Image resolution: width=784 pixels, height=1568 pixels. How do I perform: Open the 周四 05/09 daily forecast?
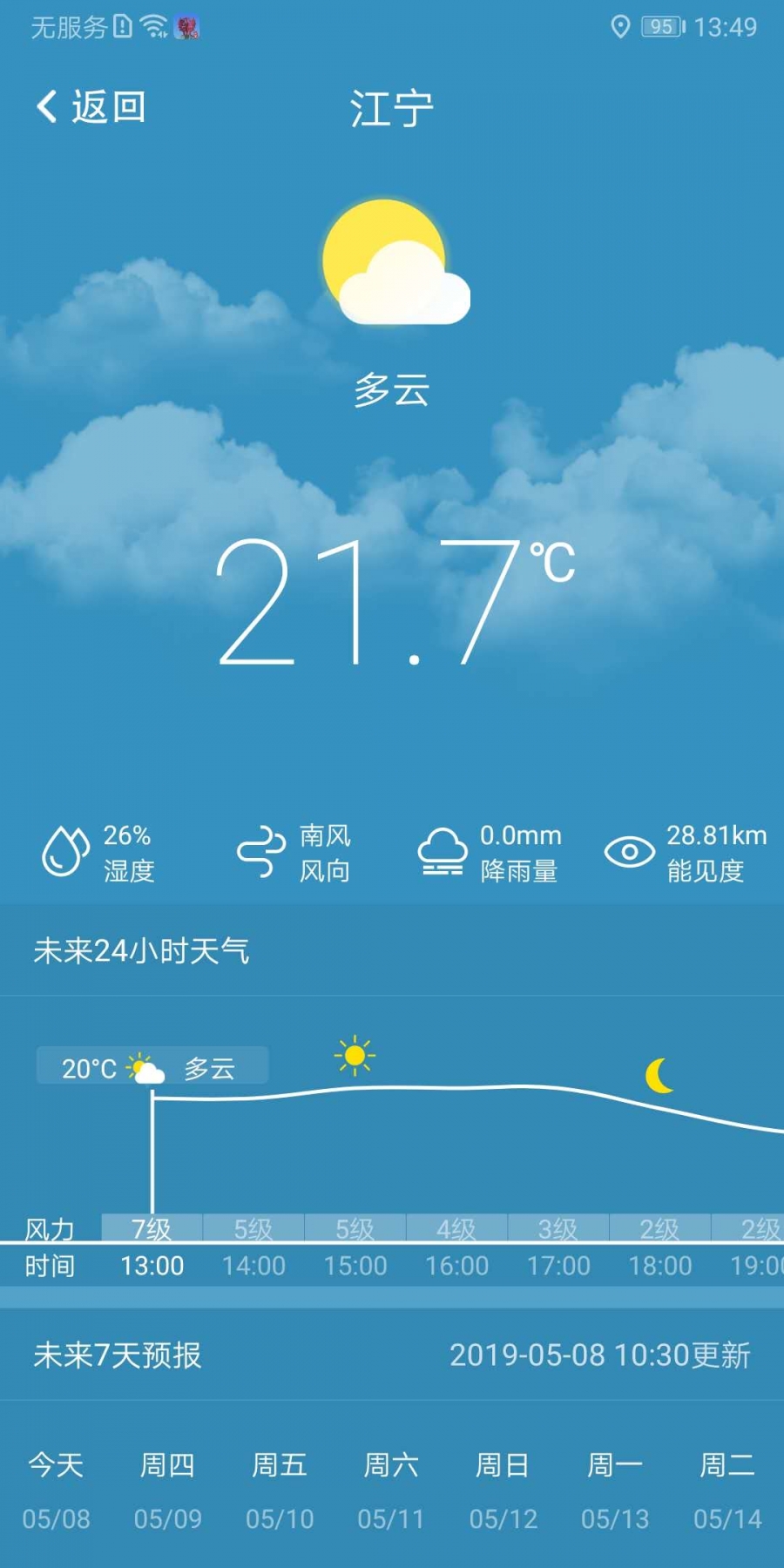tap(167, 1490)
